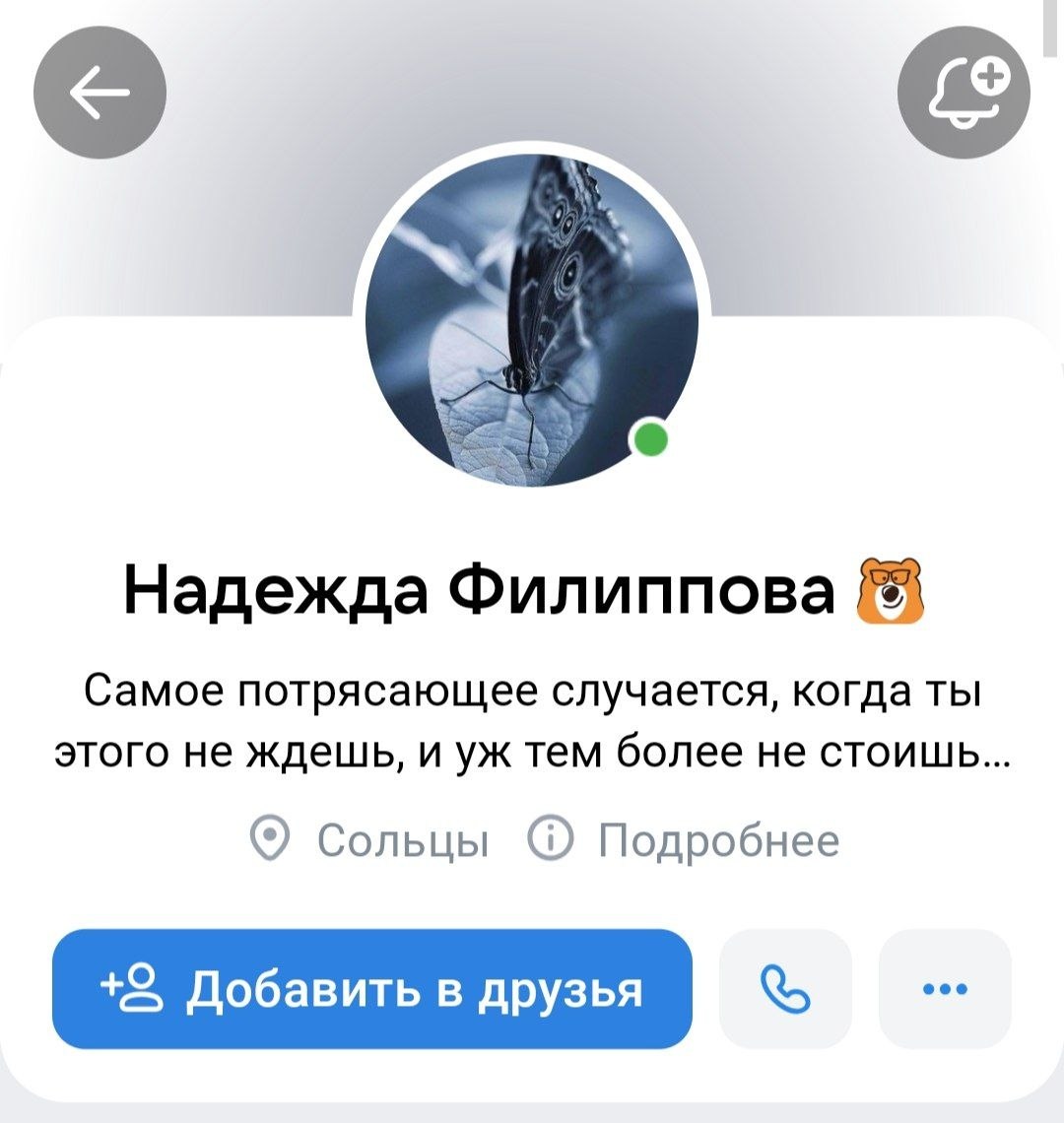The height and width of the screenshot is (1123, 1064).
Task: Call Надежда Филиппова with the phone button
Action: (x=785, y=989)
